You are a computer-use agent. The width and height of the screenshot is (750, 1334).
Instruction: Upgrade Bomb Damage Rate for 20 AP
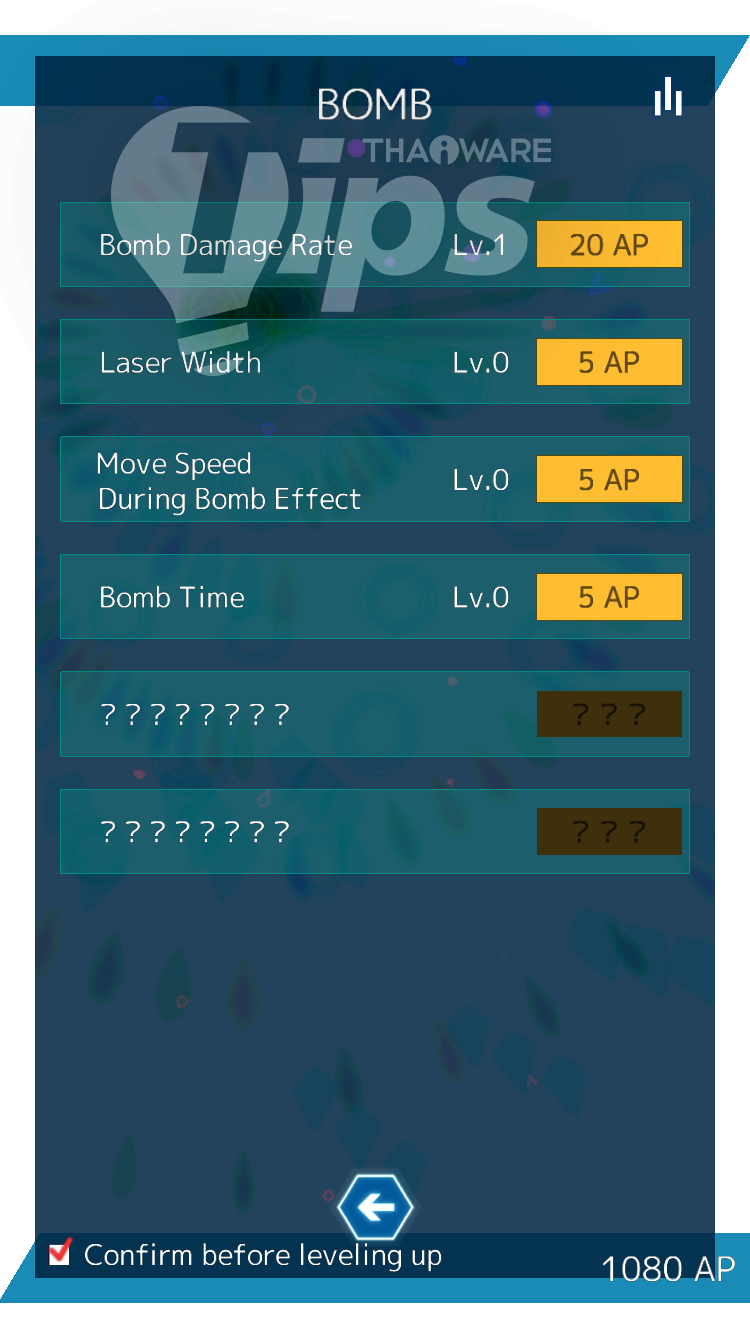[x=609, y=245]
